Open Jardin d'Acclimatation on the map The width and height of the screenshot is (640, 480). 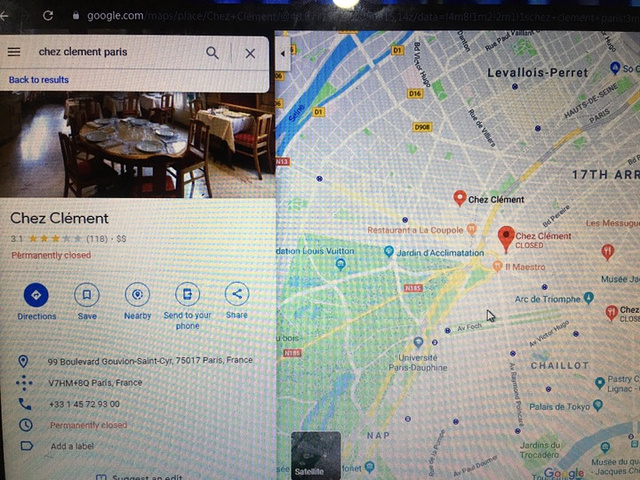click(389, 251)
